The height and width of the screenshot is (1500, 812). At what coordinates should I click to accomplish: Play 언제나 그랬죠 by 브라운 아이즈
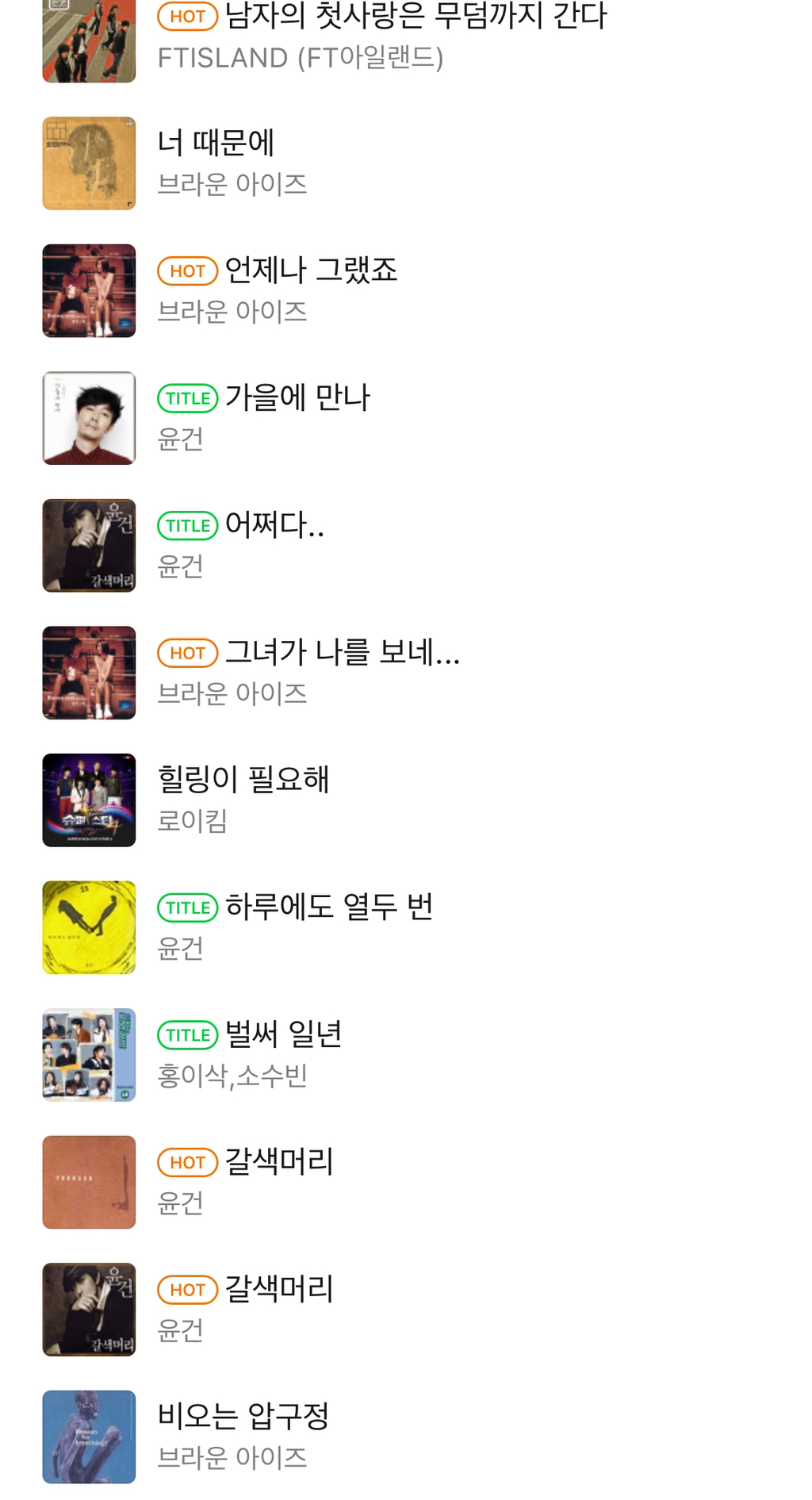[x=310, y=271]
